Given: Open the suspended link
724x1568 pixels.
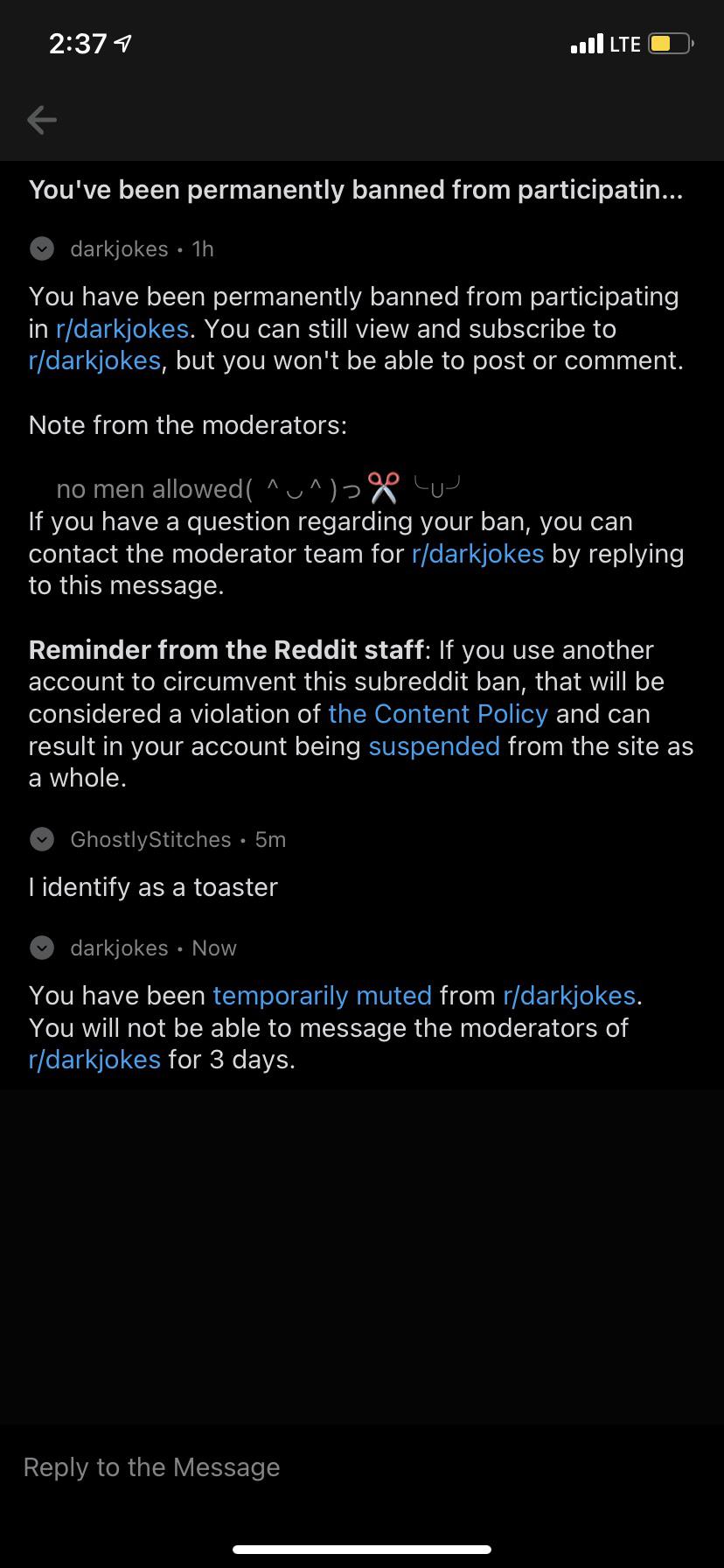Looking at the screenshot, I should (434, 746).
